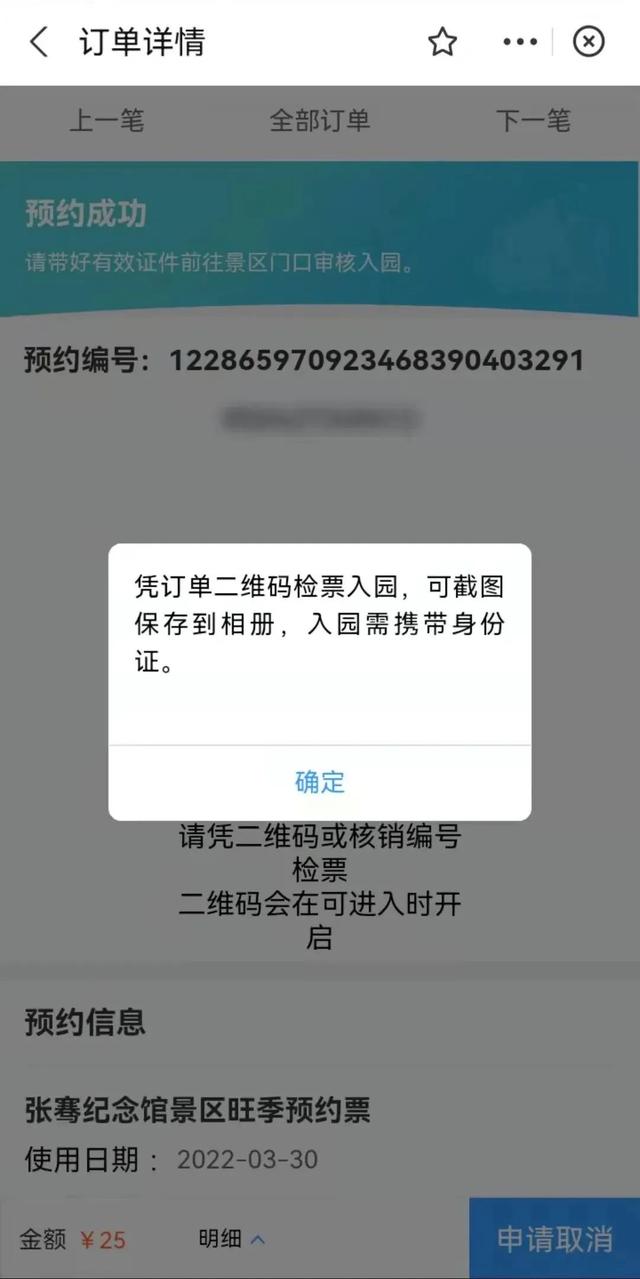Go to the next order 下一笔

point(533,121)
